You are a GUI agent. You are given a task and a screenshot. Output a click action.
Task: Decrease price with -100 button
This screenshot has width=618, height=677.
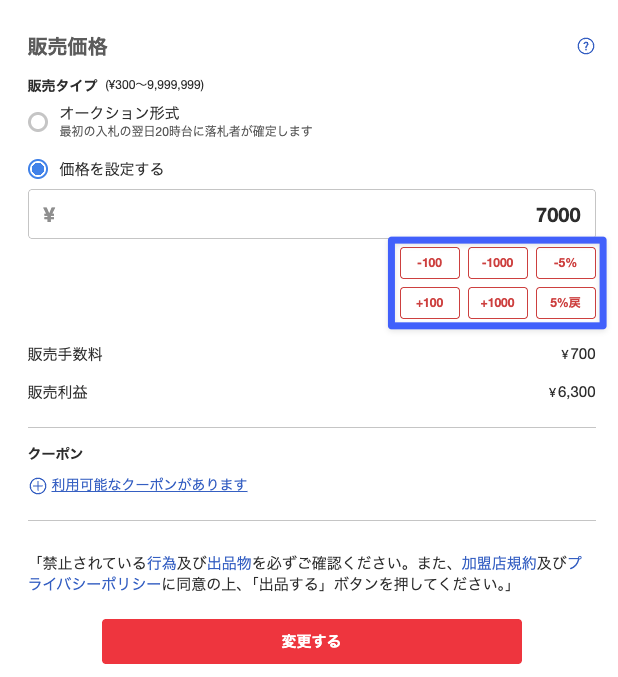(x=430, y=263)
